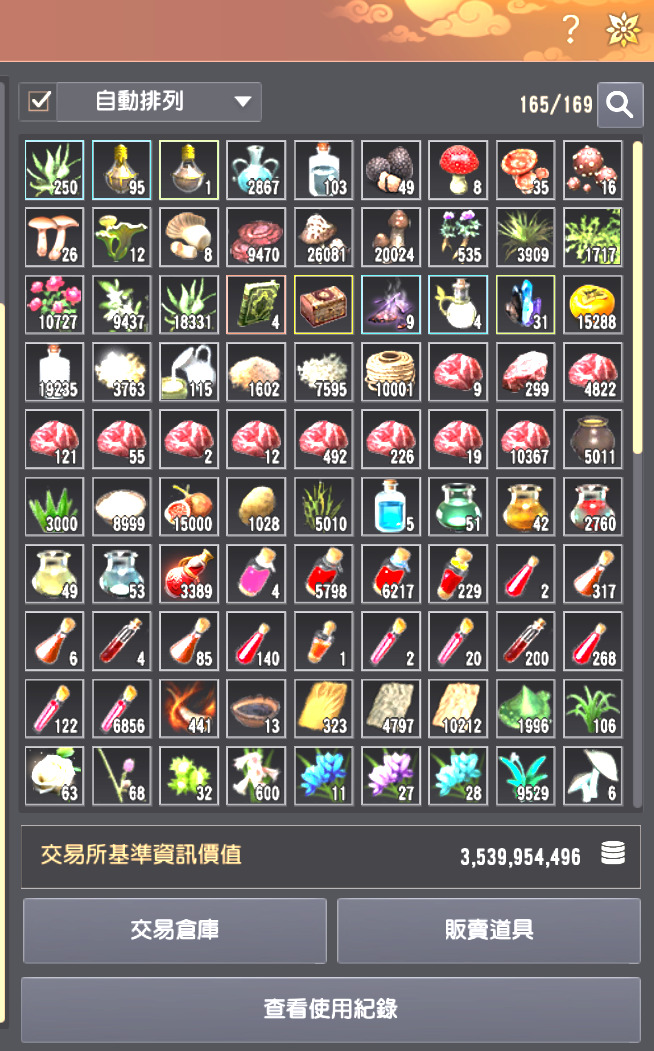Tap the coin stack icon beside market value

[x=613, y=855]
